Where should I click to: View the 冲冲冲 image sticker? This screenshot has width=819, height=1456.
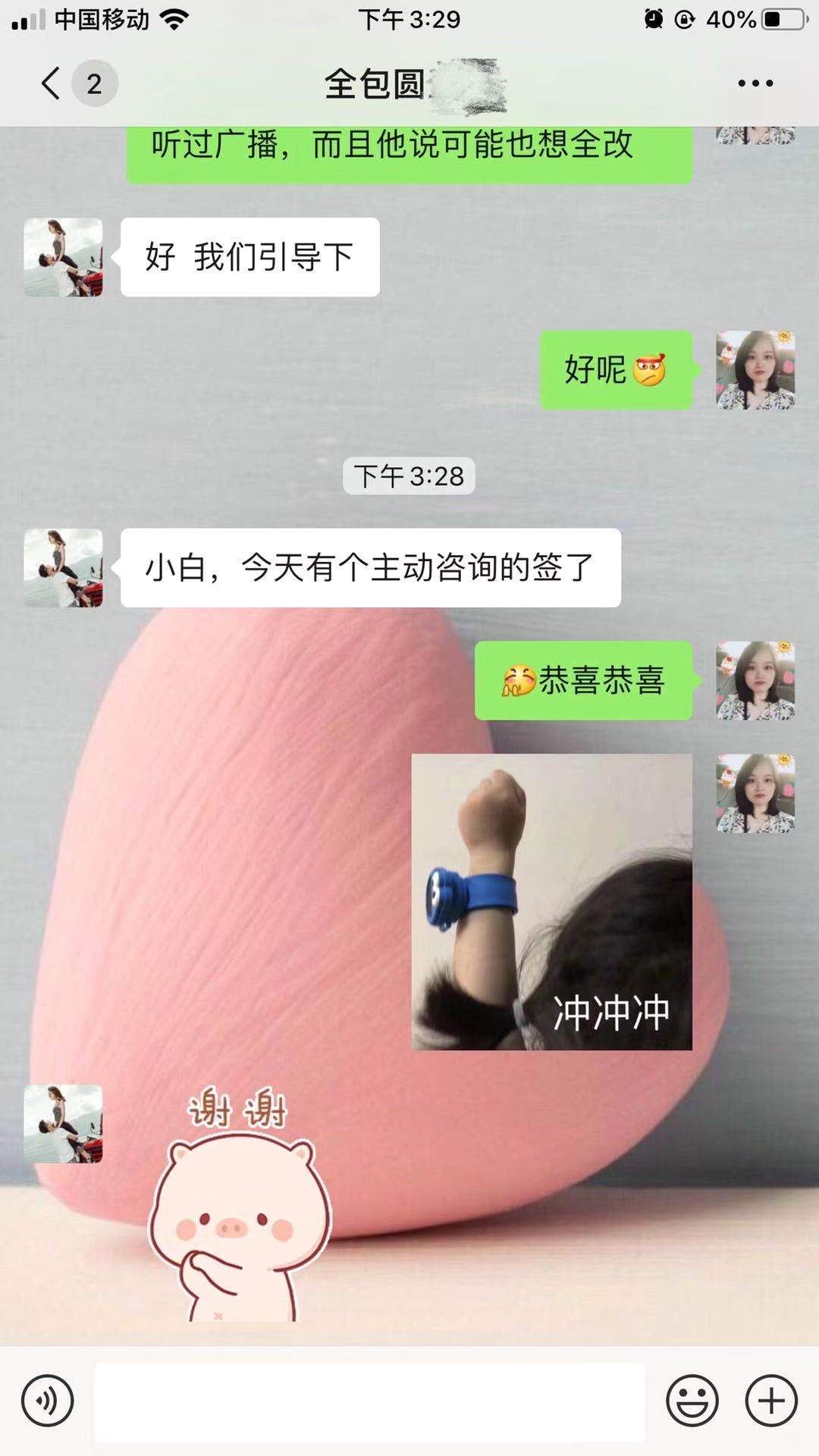(551, 902)
